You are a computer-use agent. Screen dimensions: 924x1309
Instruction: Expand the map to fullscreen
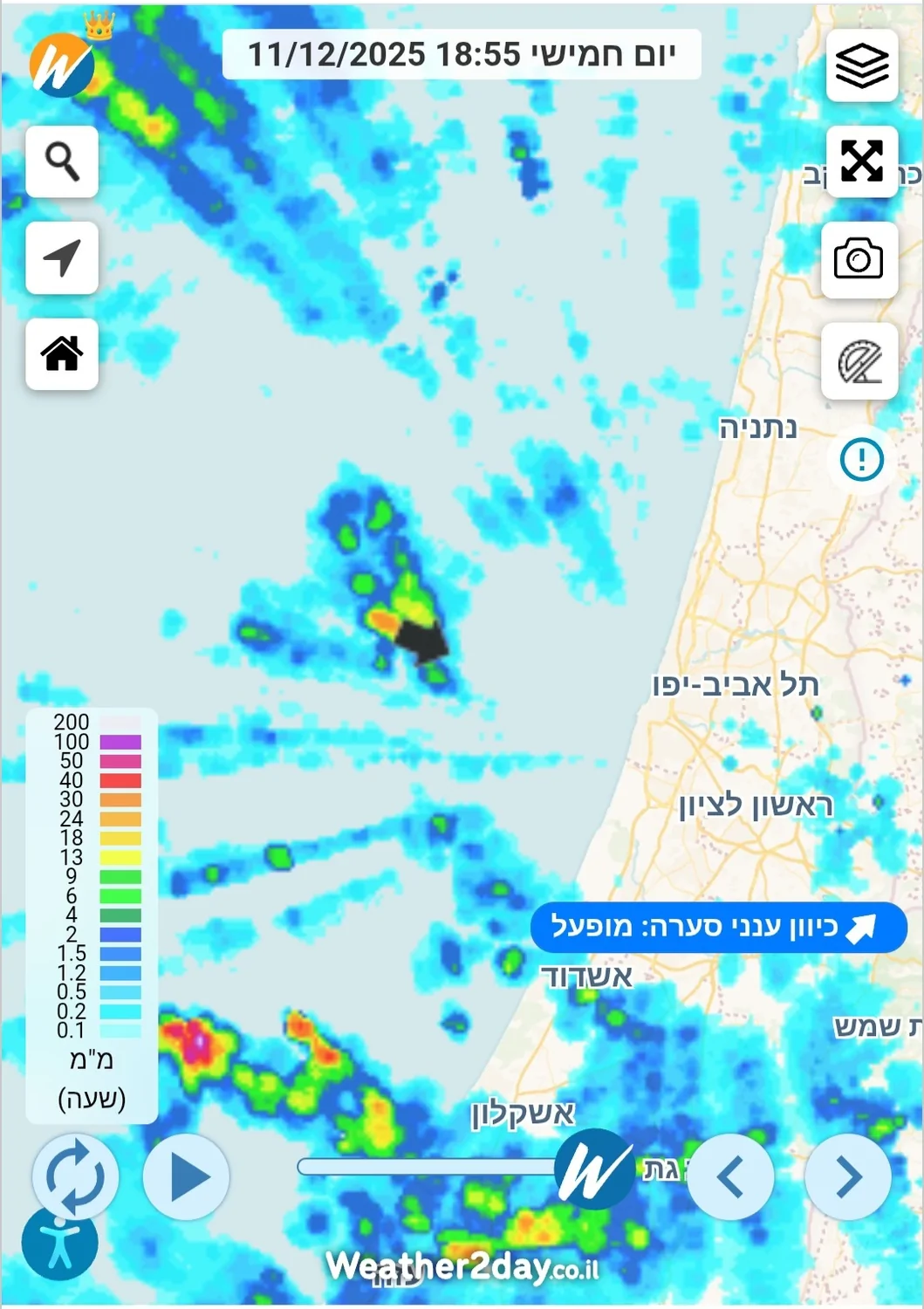pos(862,161)
